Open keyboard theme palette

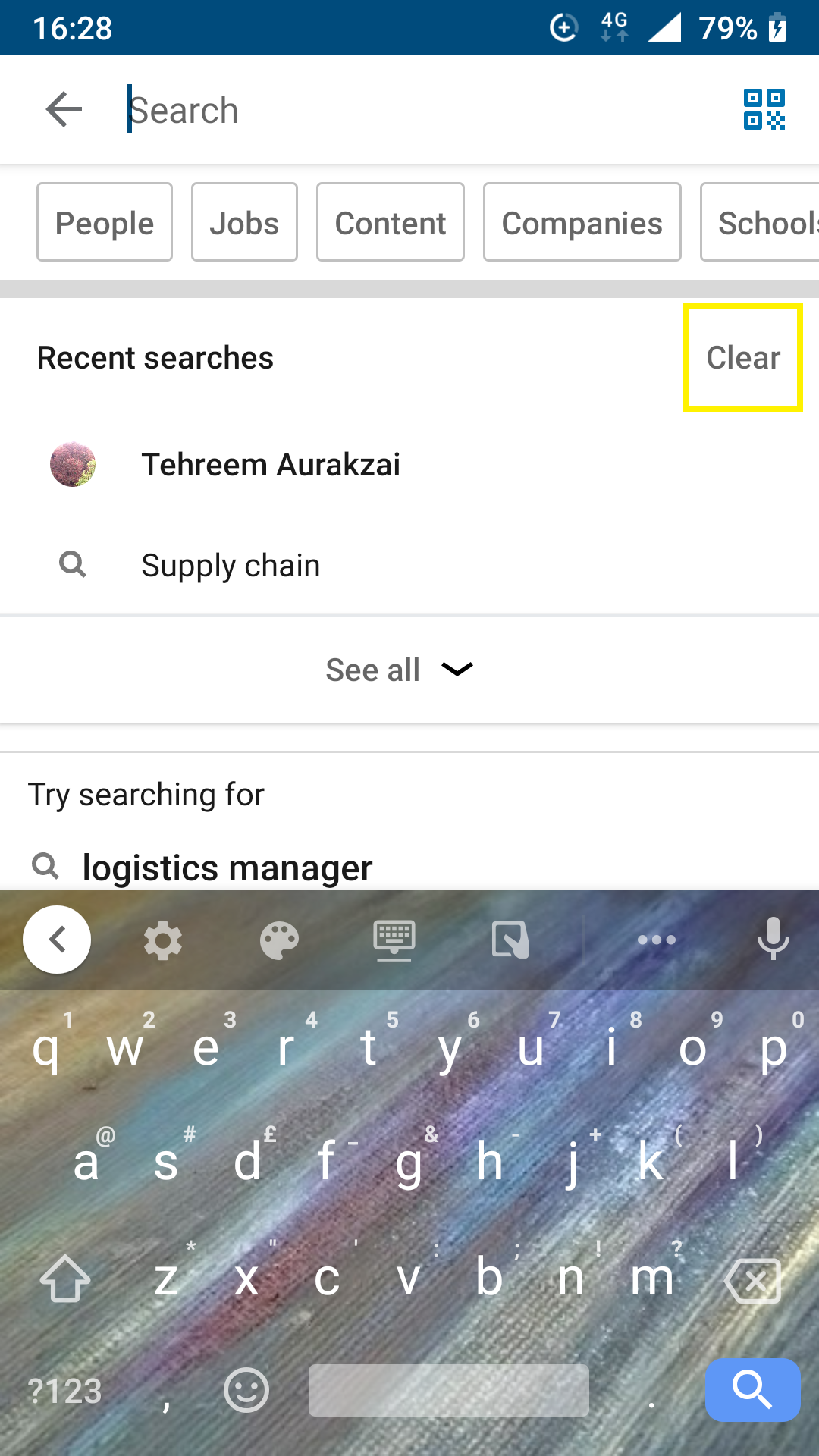[x=278, y=940]
